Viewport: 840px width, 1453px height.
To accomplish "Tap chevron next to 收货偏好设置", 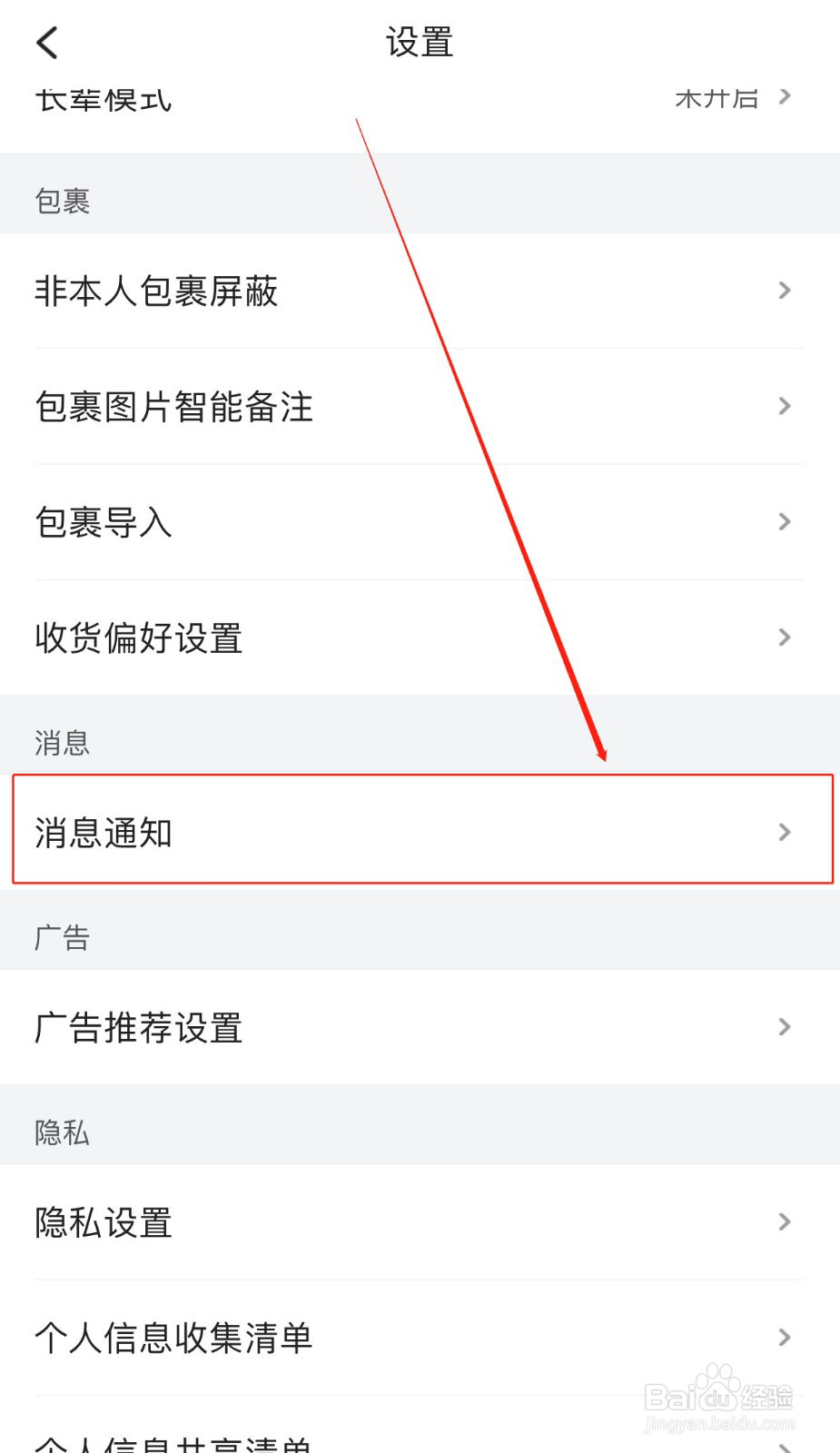I will (x=784, y=638).
